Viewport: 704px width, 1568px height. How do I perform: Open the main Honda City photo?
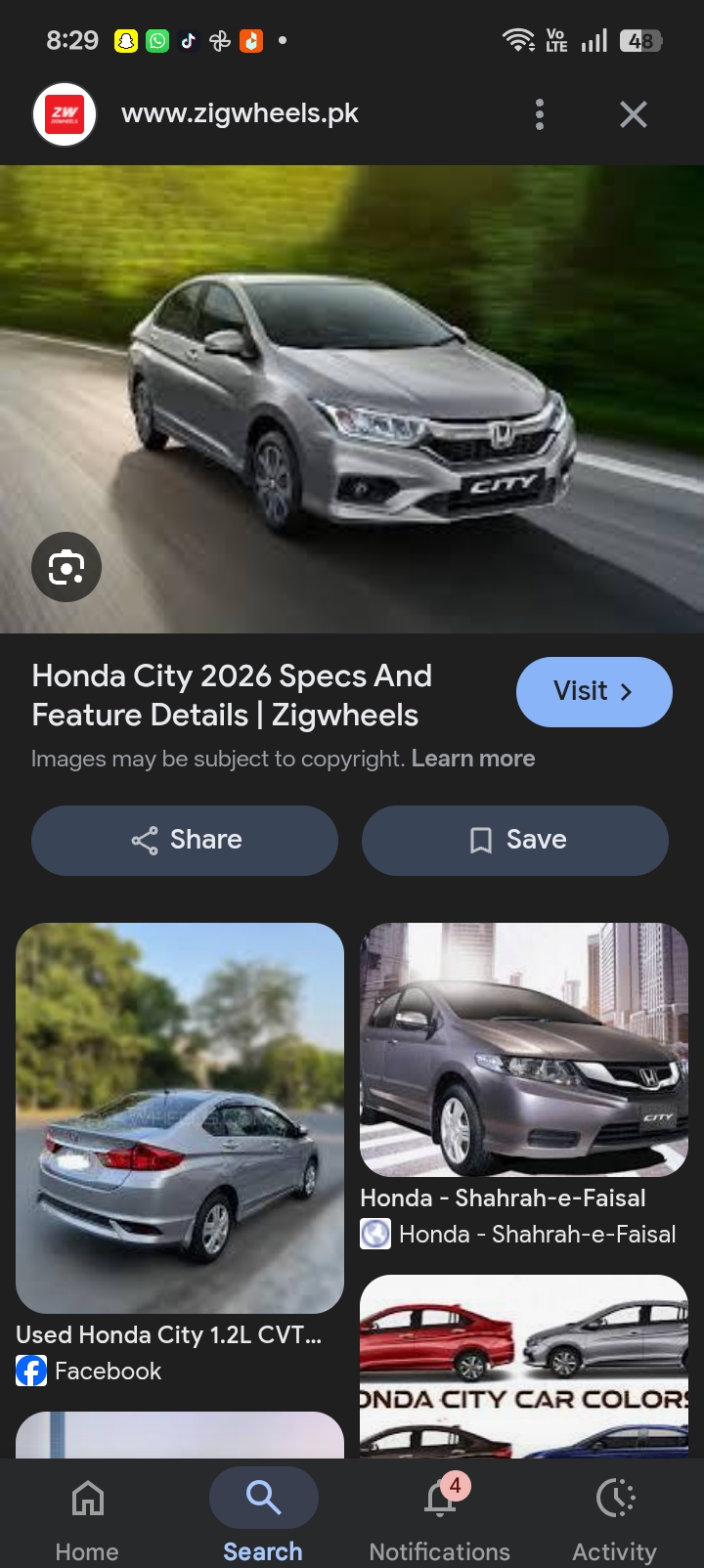(x=352, y=399)
